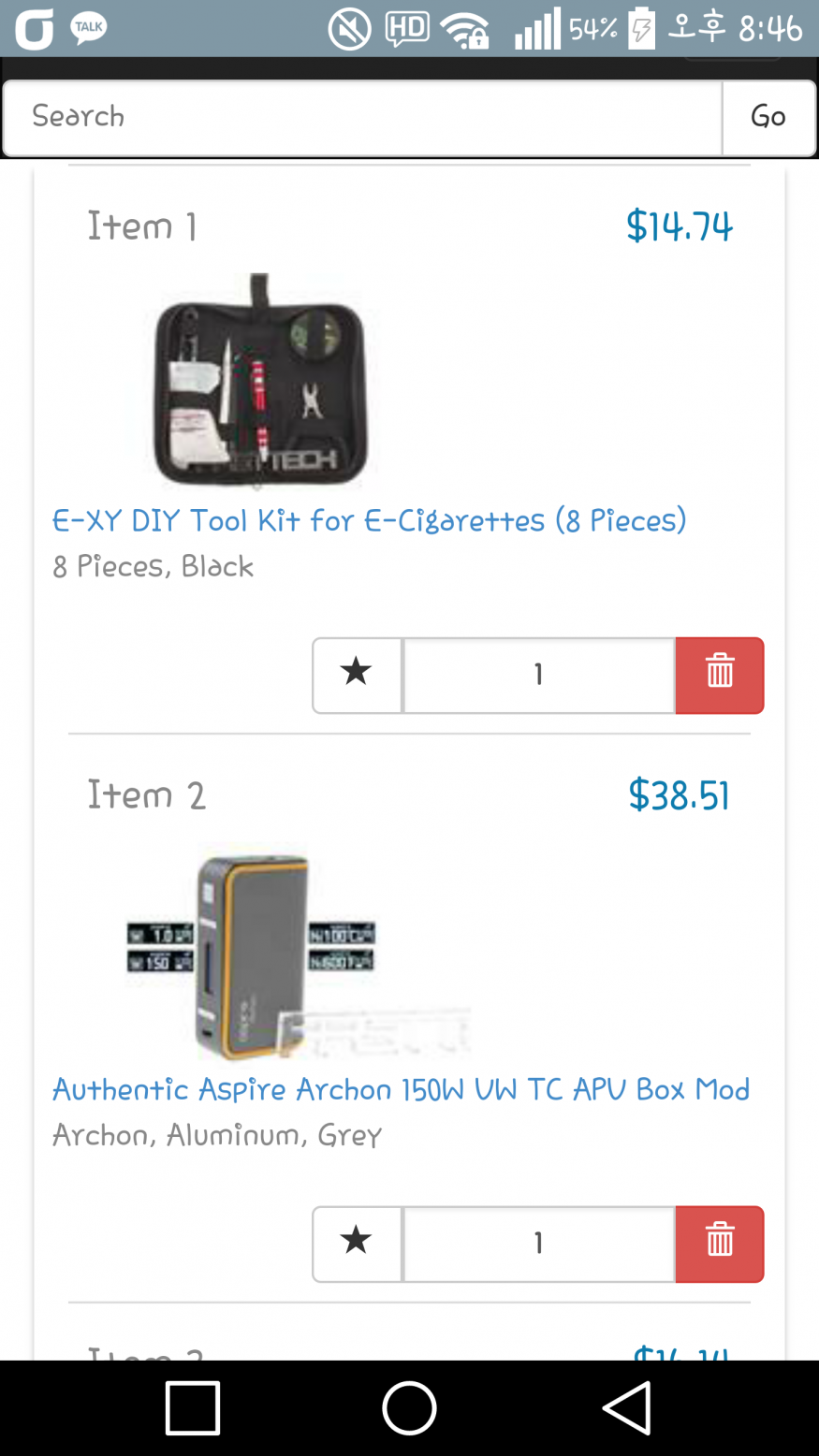Star the E-XY DIY Tool Kit item
The height and width of the screenshot is (1456, 819).
357,675
